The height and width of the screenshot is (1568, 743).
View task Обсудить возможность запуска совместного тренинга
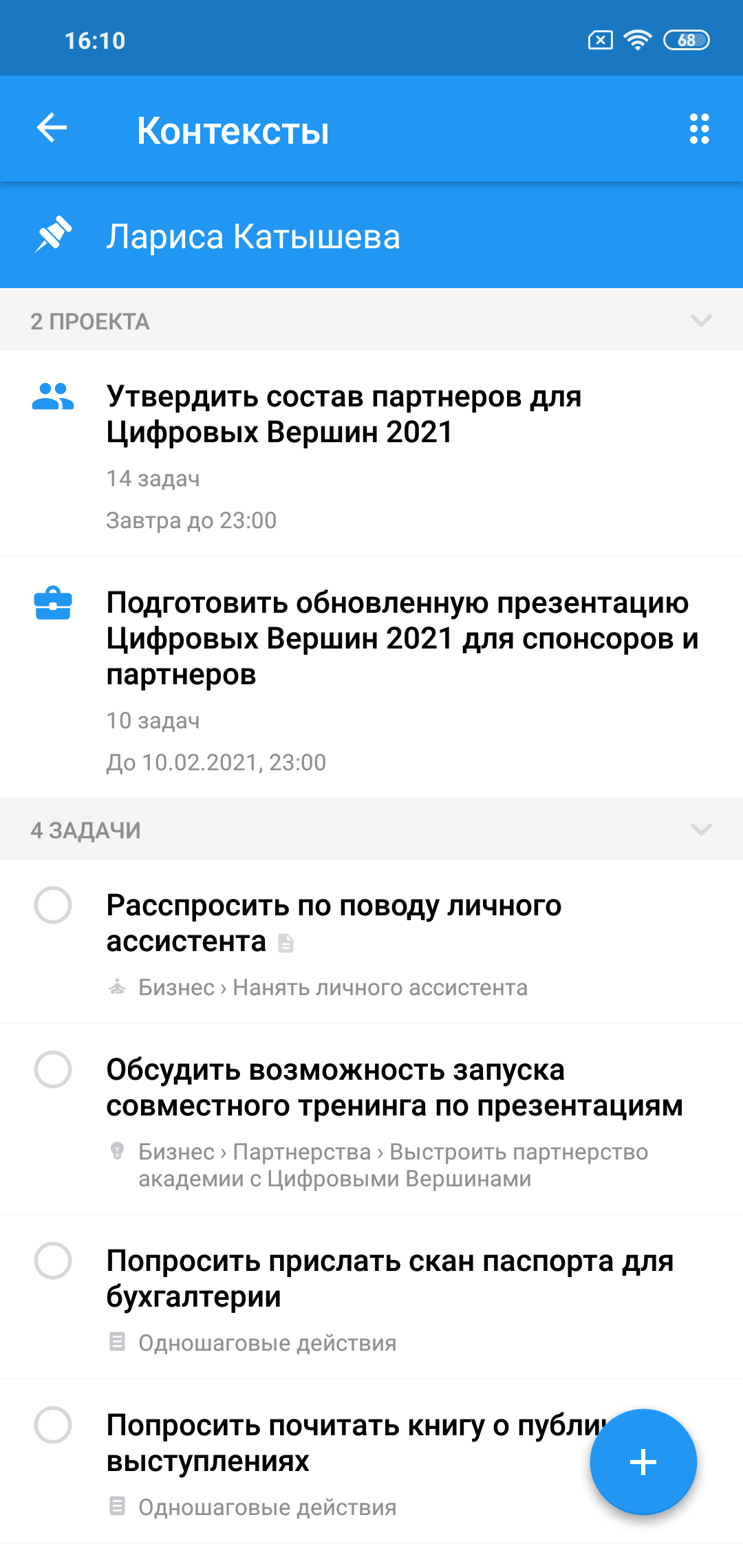coord(394,1088)
